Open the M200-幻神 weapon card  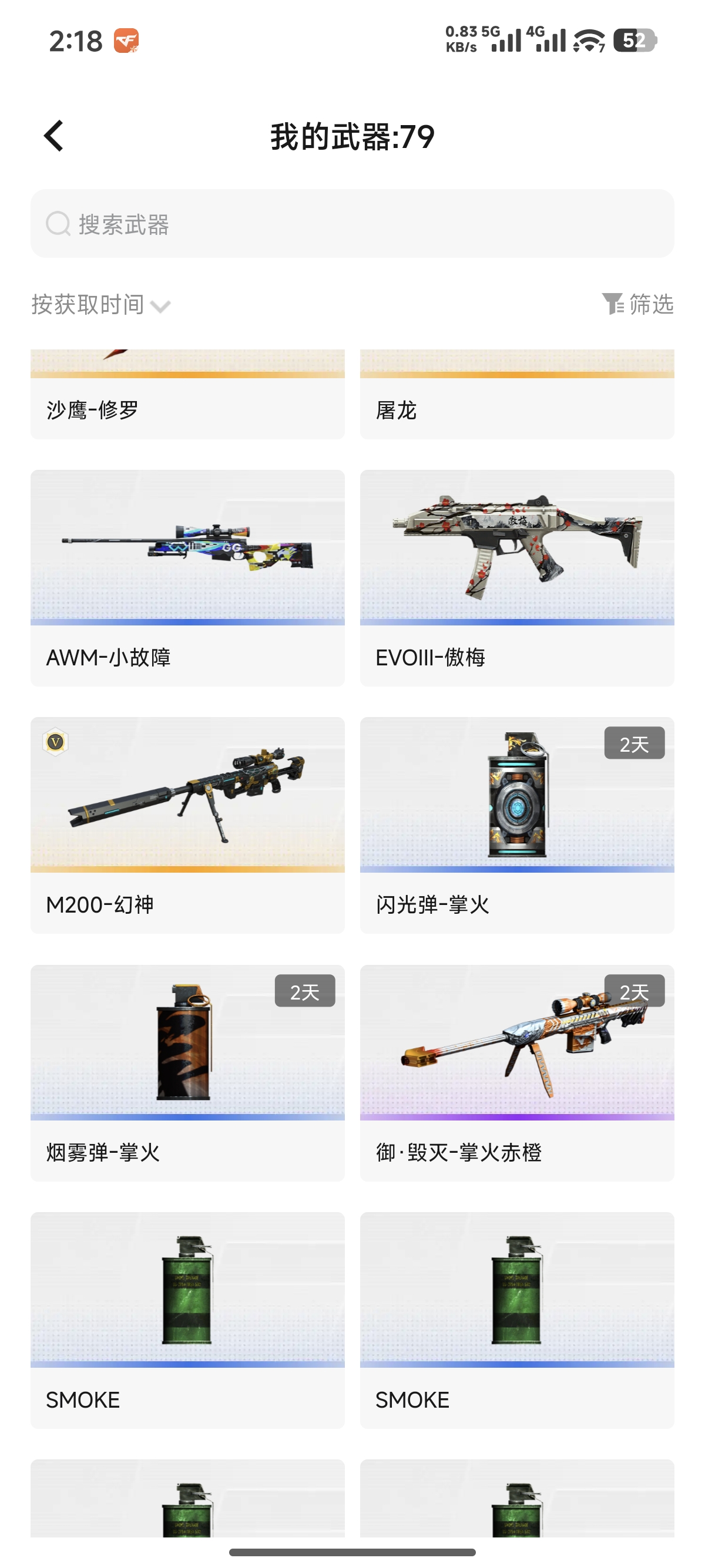click(187, 824)
